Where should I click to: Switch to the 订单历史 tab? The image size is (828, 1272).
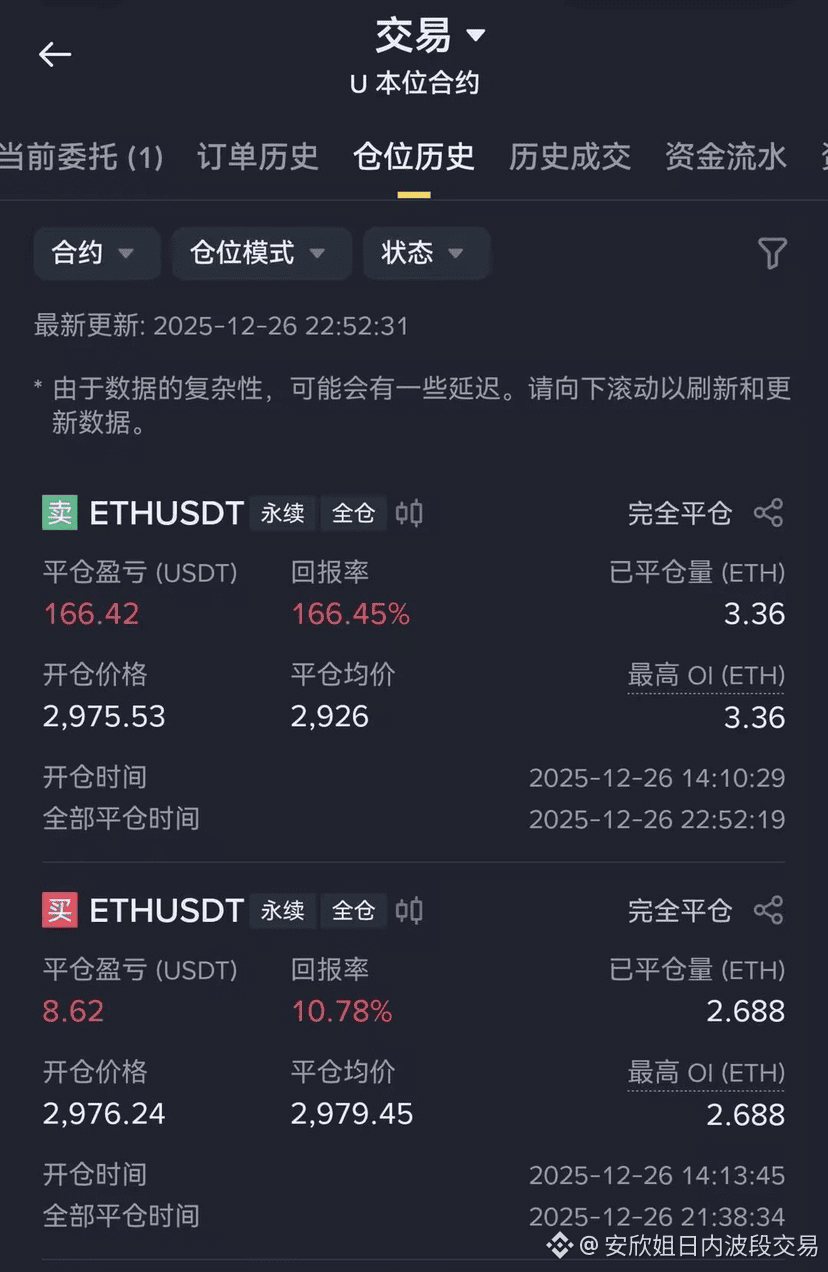(256, 156)
